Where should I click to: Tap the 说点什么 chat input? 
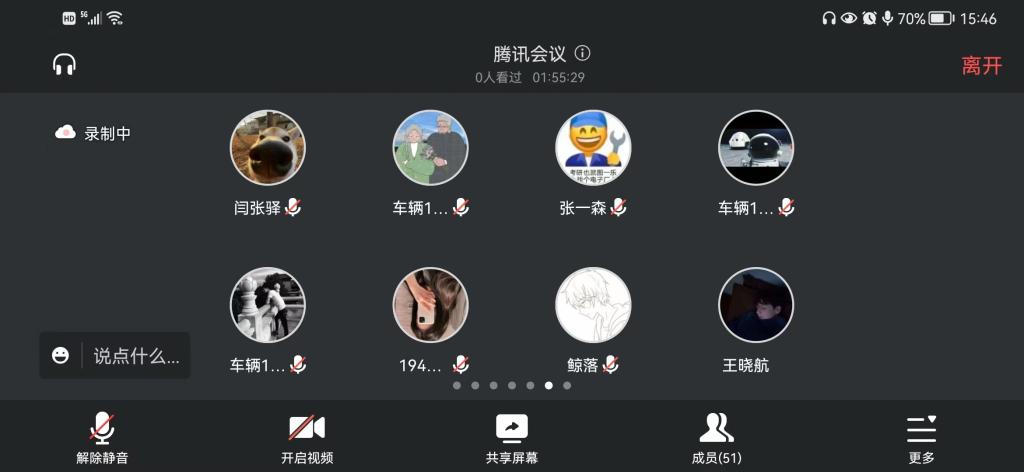coord(136,356)
